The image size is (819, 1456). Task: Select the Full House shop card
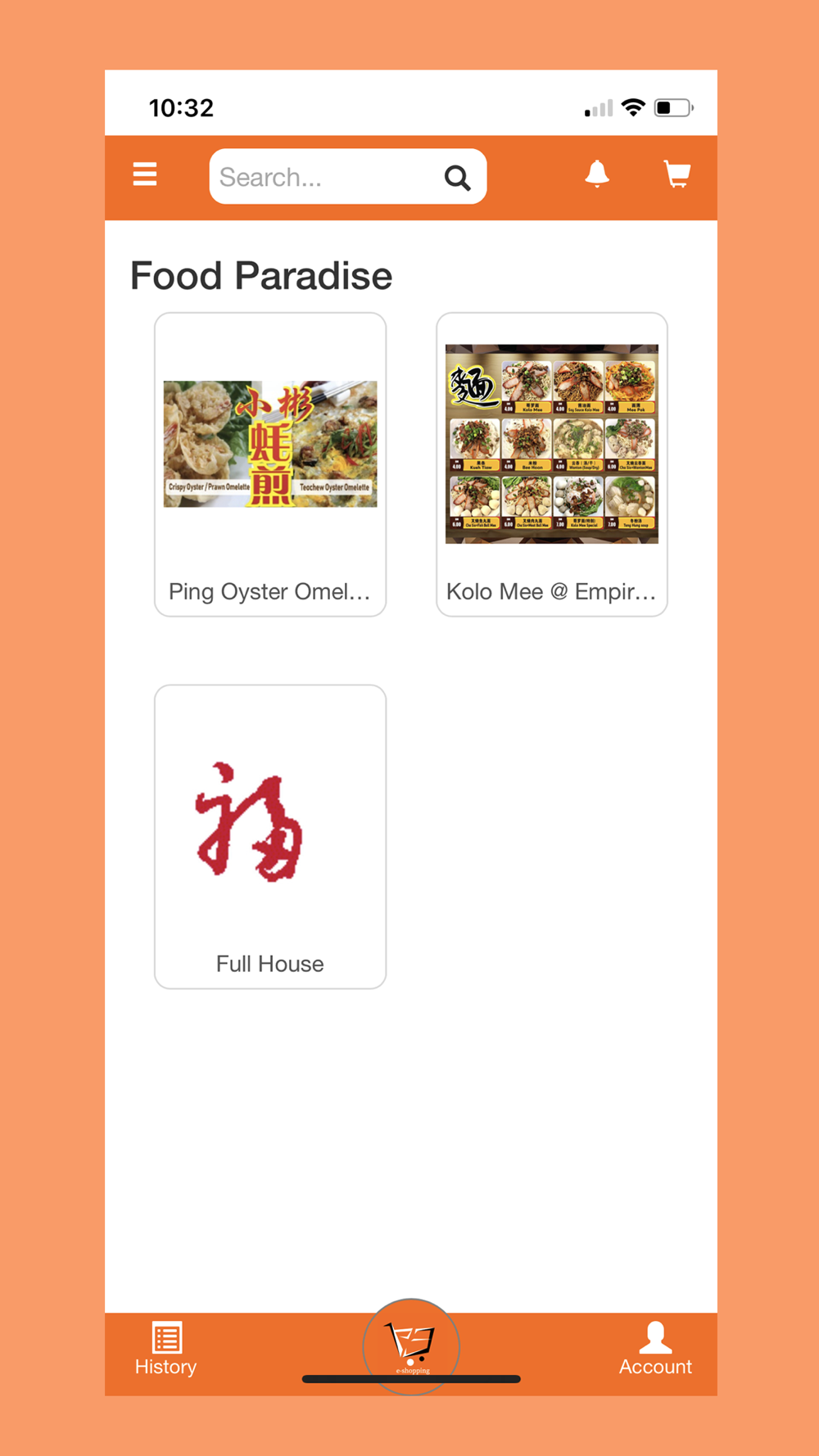coord(270,837)
